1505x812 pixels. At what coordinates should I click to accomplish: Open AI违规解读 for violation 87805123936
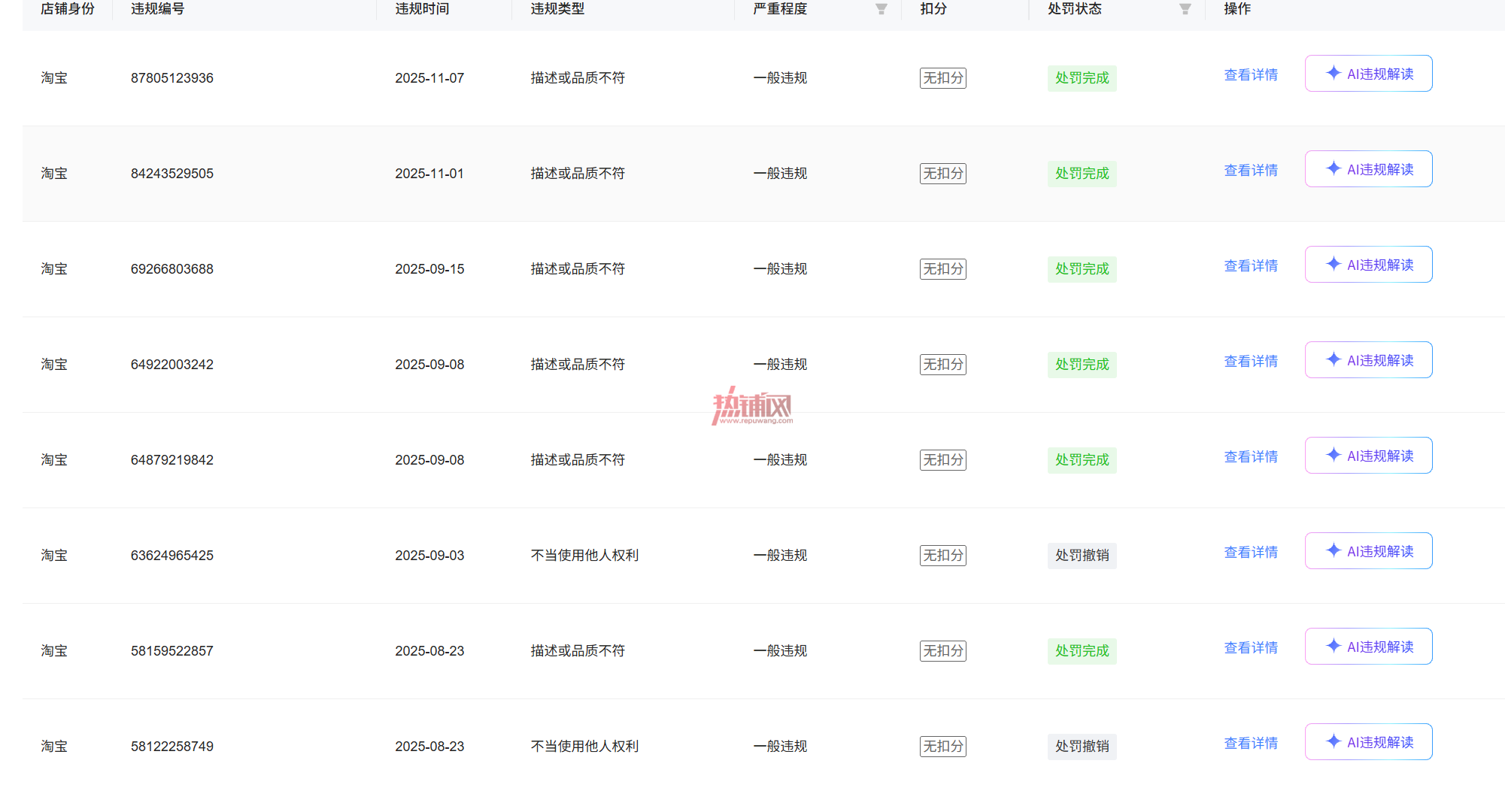click(1369, 74)
